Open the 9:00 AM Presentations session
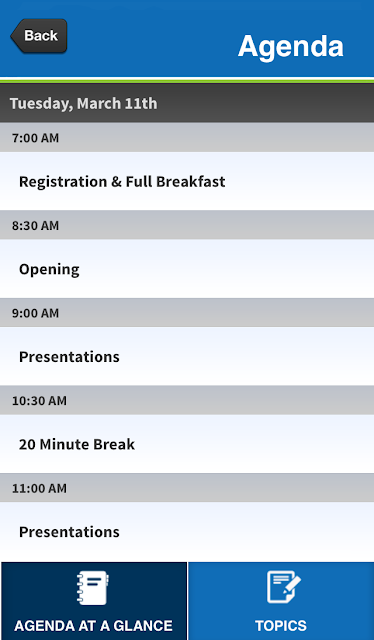This screenshot has height=640, width=374. click(x=187, y=356)
